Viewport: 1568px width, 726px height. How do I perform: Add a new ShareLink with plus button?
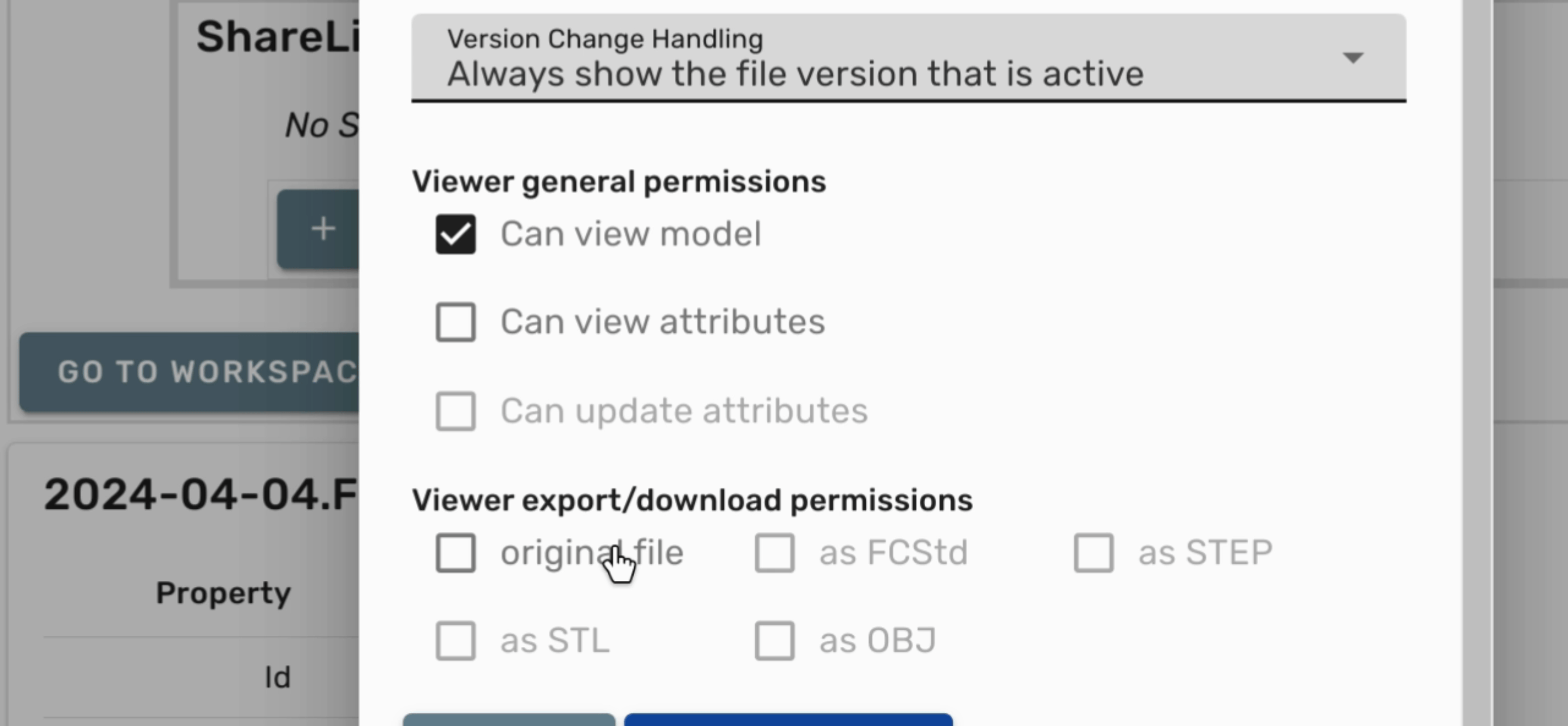tap(318, 229)
